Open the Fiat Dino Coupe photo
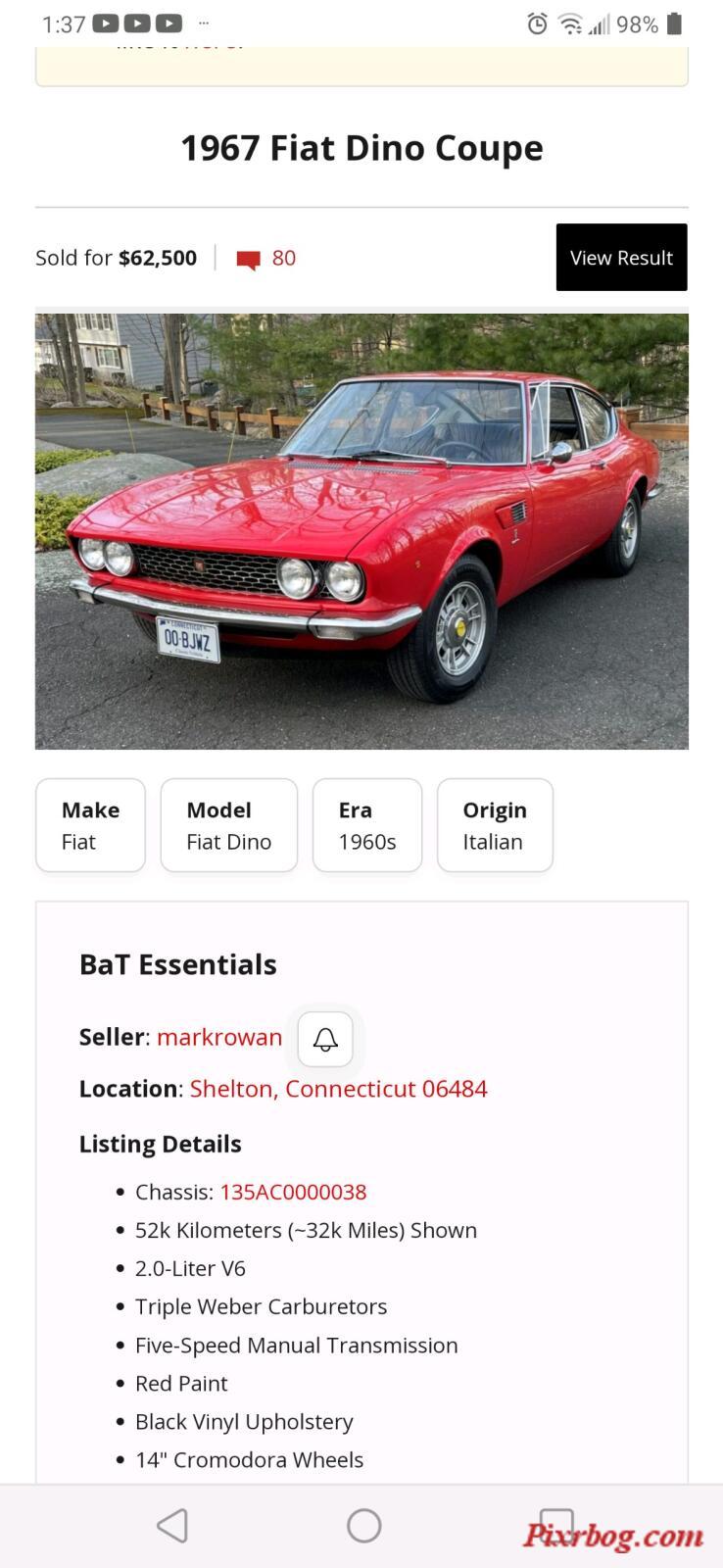The height and width of the screenshot is (1568, 723). pos(361,531)
